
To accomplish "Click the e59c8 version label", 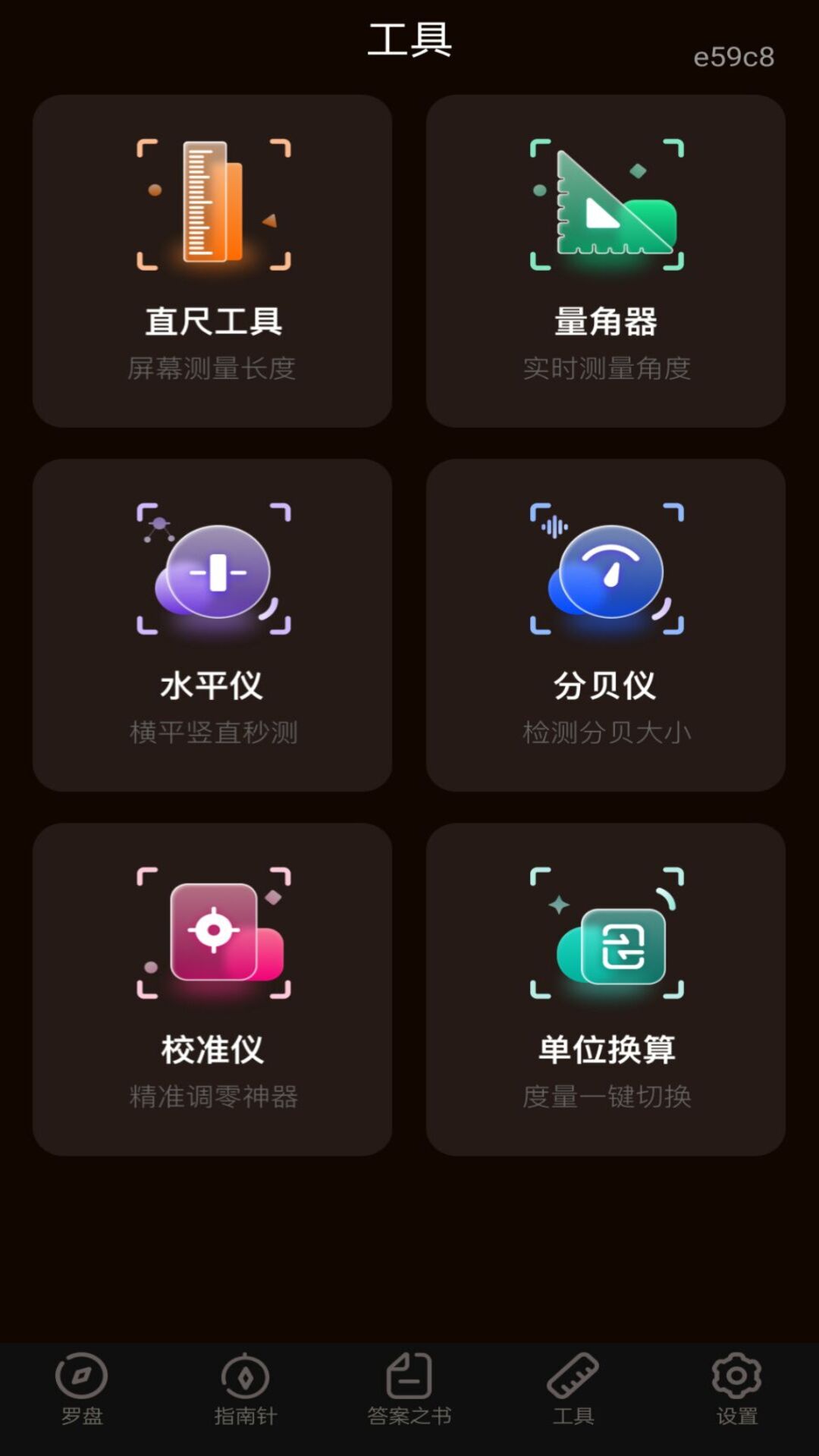I will 733,55.
